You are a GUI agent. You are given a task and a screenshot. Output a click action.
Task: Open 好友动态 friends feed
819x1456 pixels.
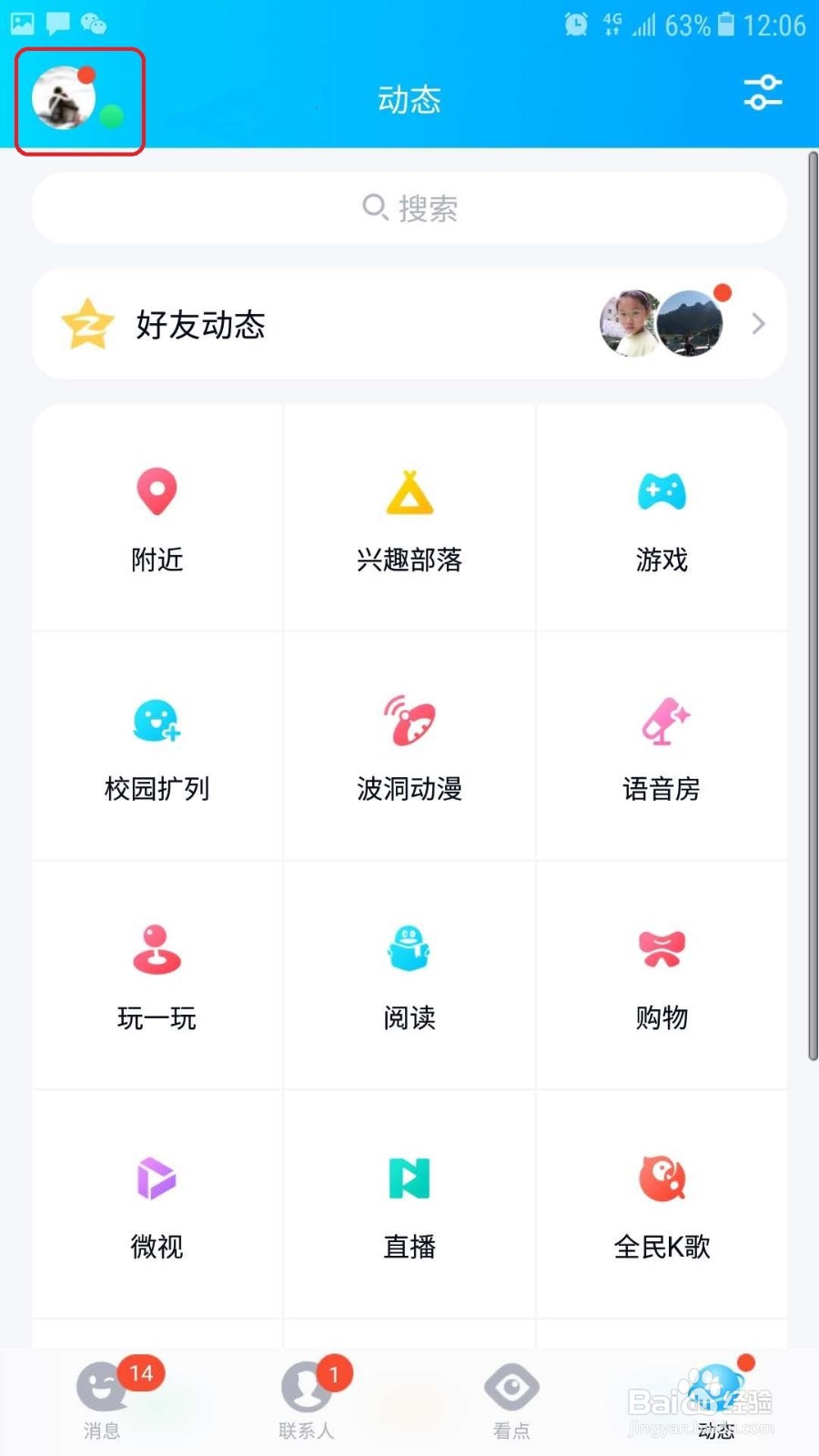(409, 324)
